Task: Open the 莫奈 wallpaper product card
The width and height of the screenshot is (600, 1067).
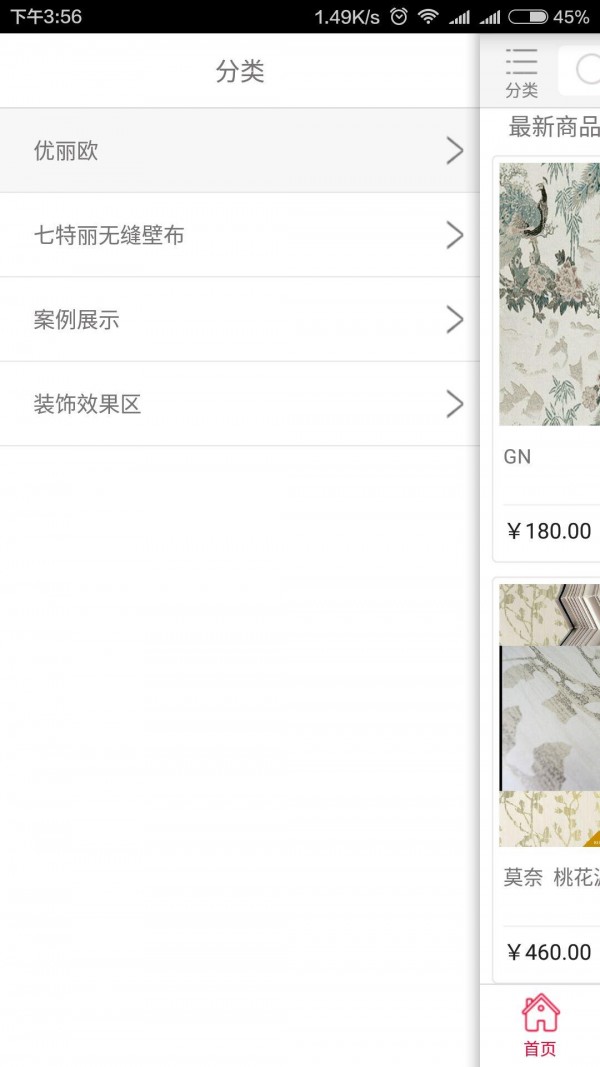Action: coord(548,780)
